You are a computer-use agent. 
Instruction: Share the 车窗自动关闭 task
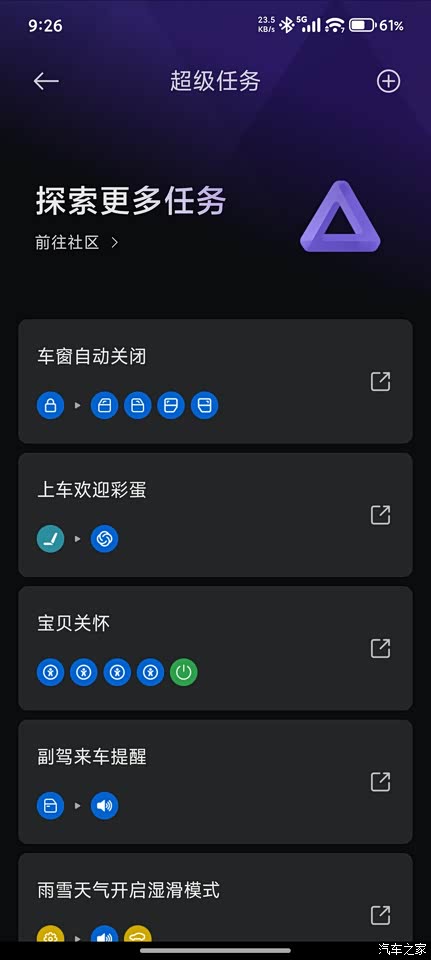coord(380,381)
